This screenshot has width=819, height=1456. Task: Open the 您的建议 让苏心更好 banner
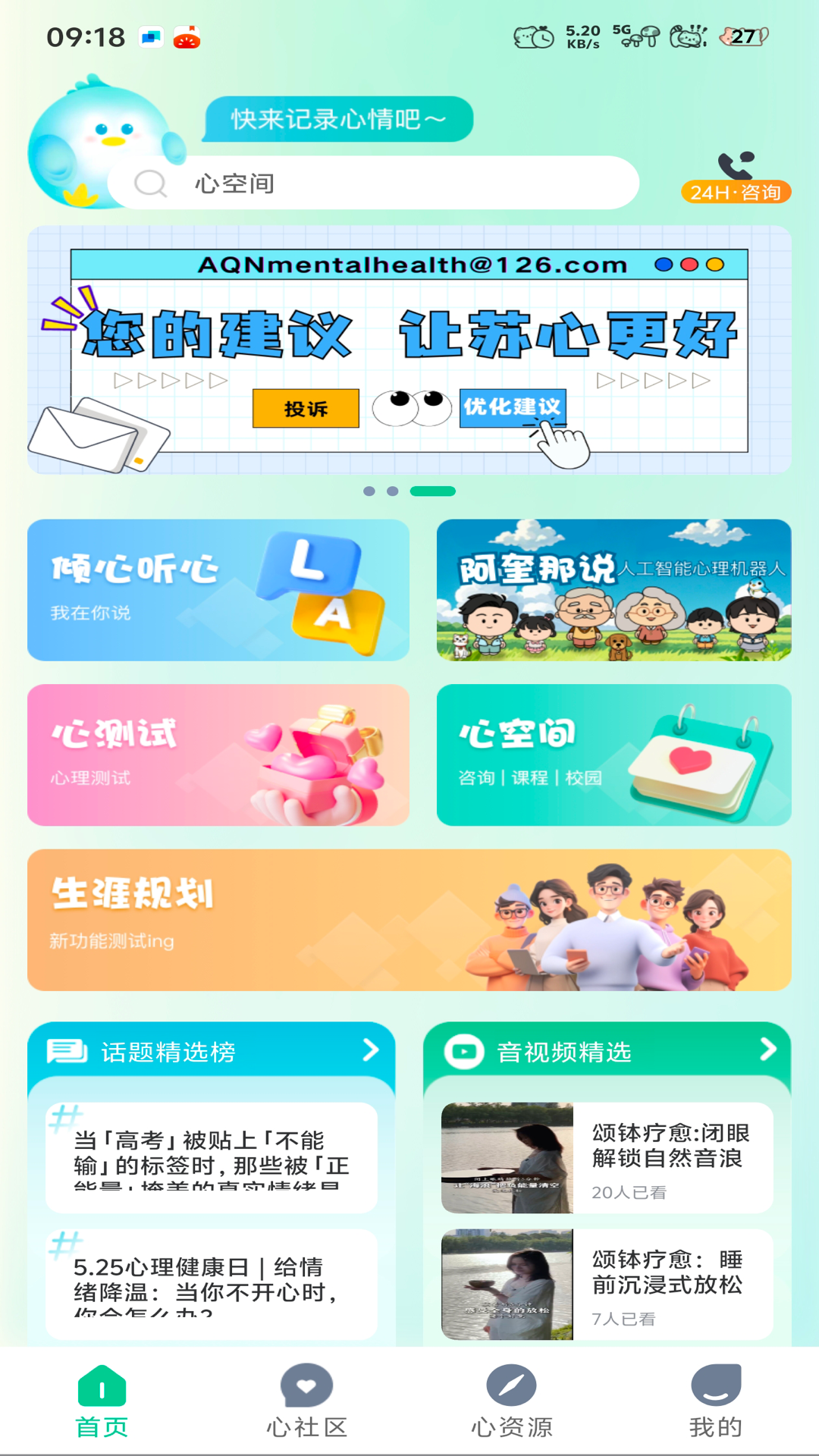point(409,350)
